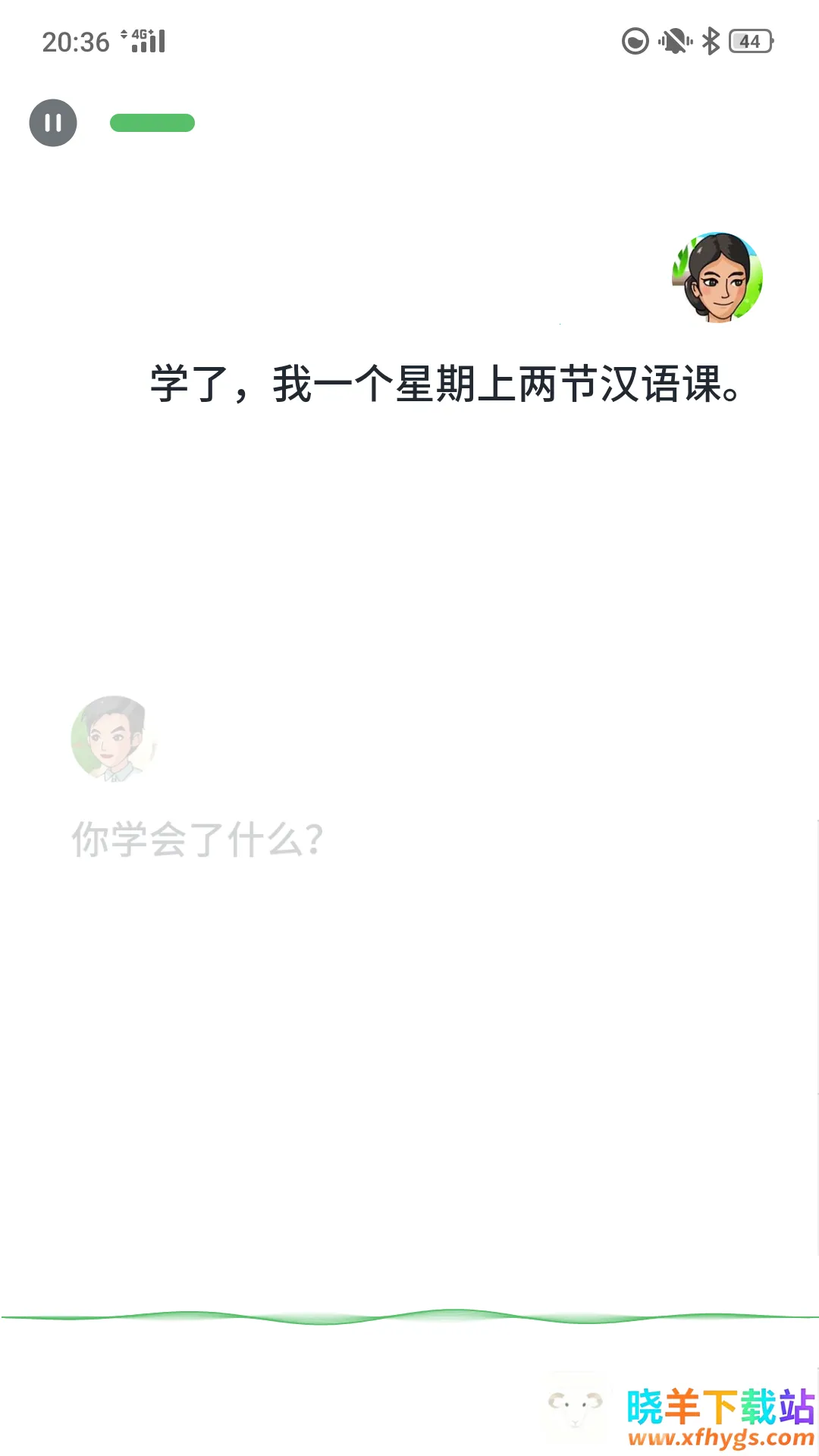The height and width of the screenshot is (1456, 819).
Task: Tap the faded line 你学会了什么？
Action: [x=198, y=839]
